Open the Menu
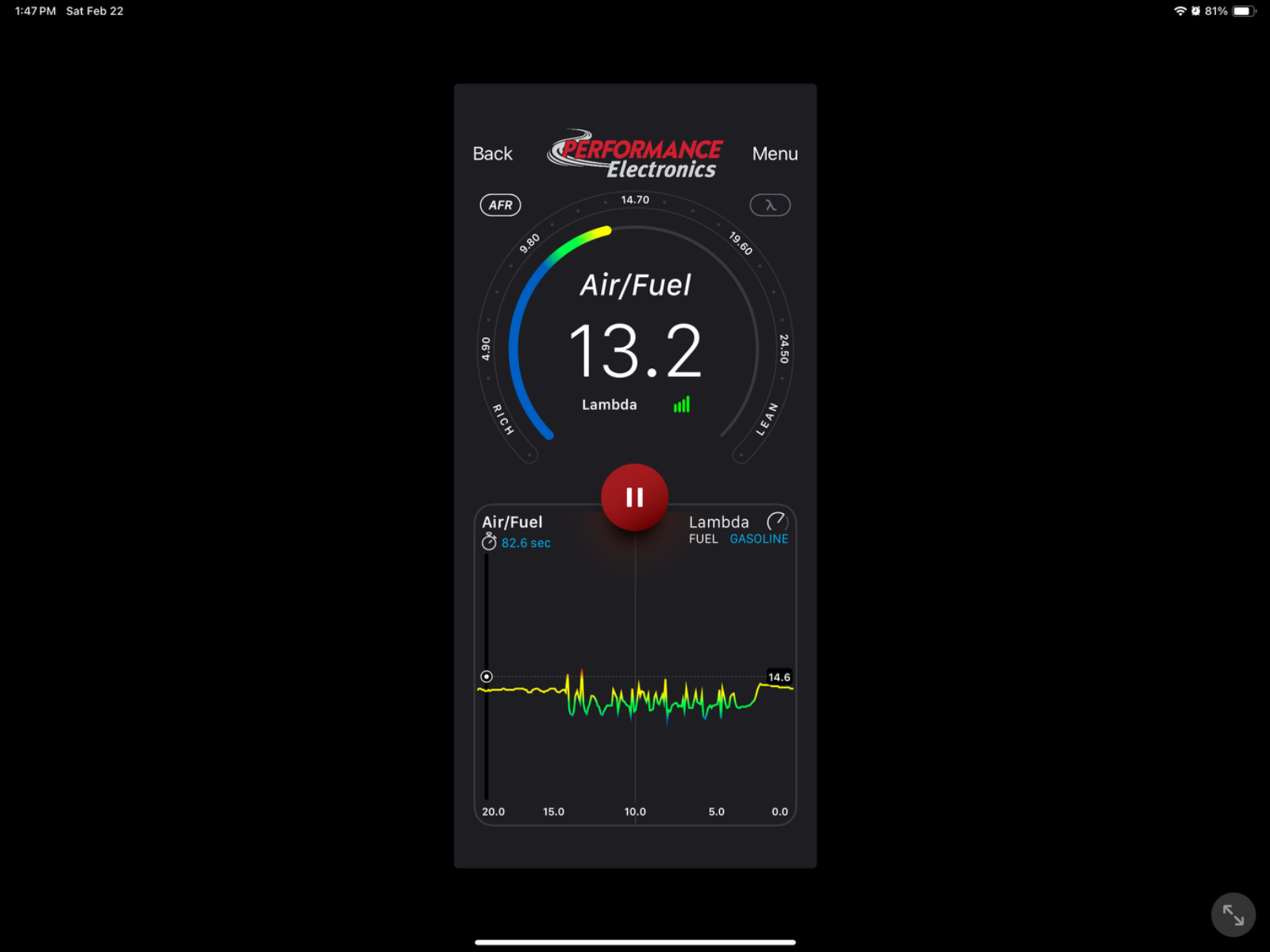This screenshot has width=1270, height=952. 775,154
